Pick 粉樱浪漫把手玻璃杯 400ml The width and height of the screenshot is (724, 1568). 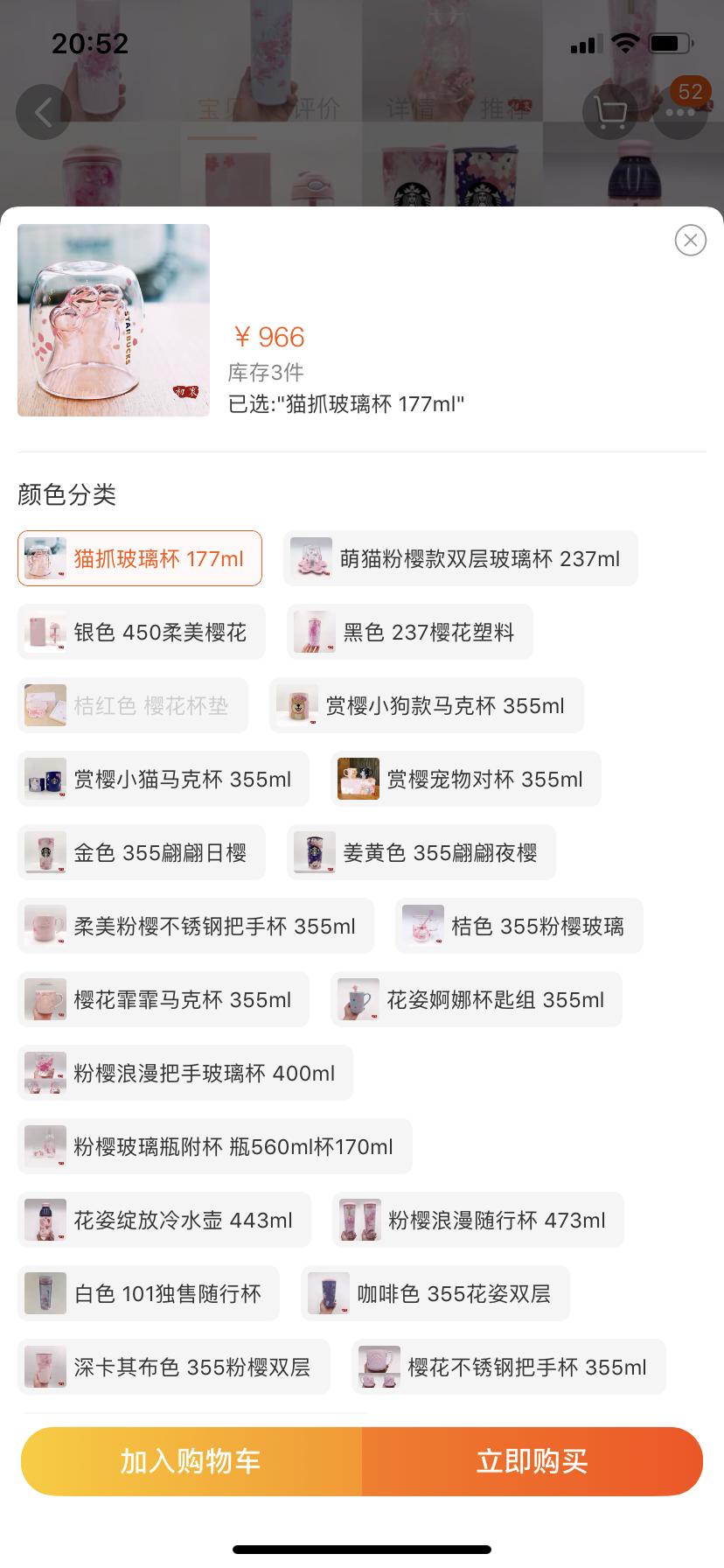185,1073
